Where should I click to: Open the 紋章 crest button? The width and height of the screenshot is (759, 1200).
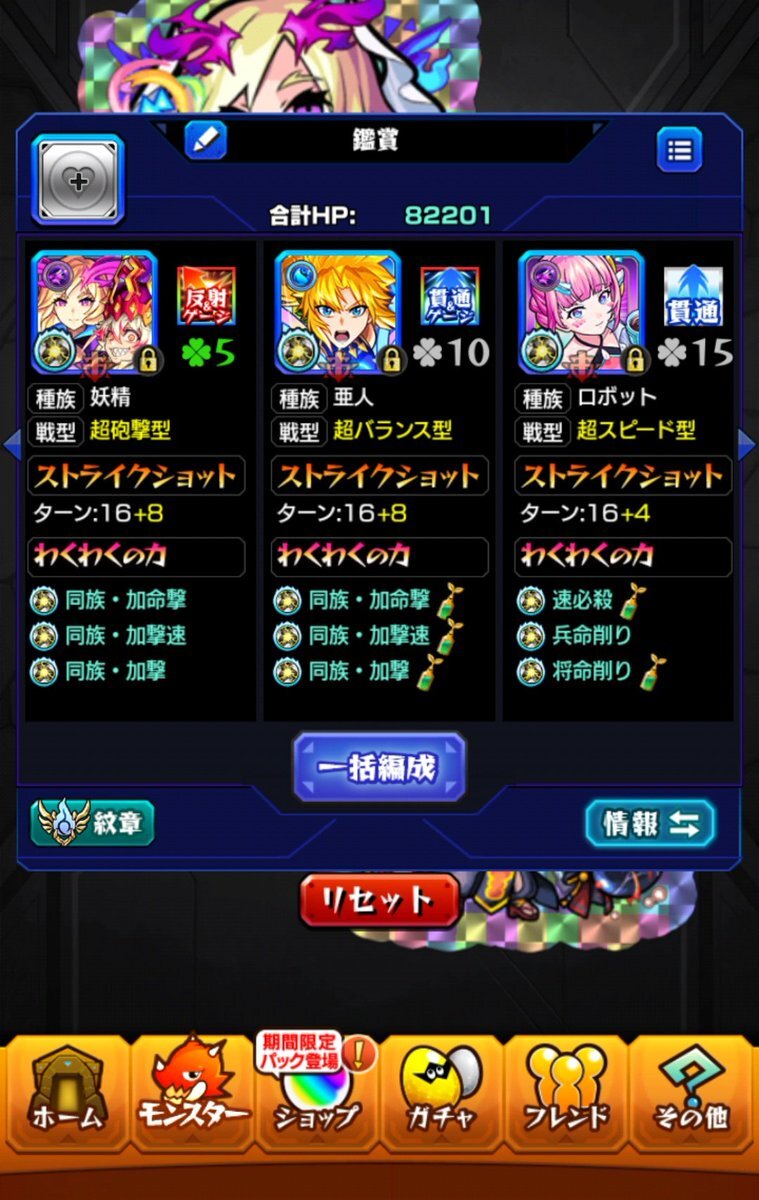pos(92,823)
